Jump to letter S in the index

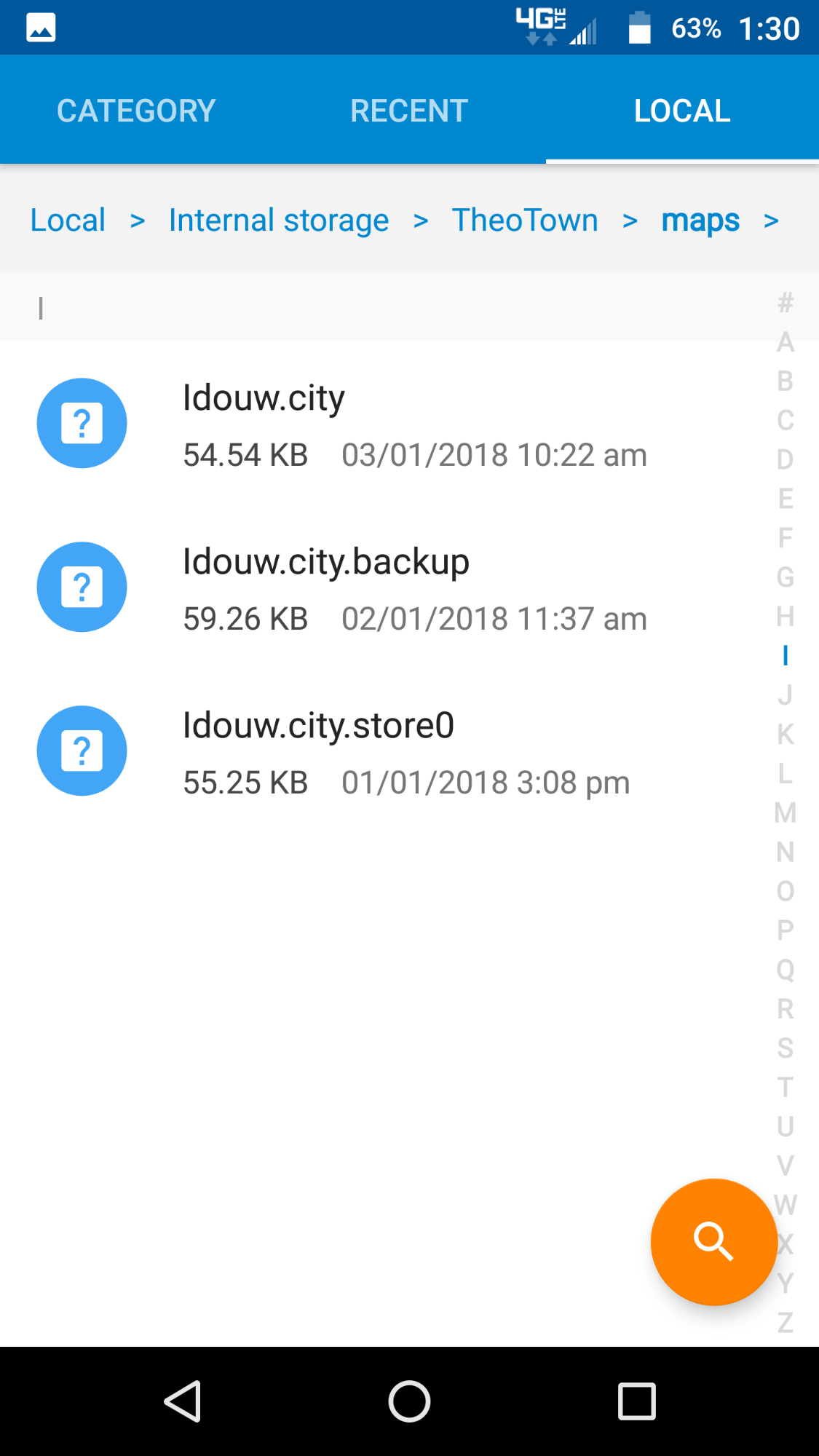785,1048
